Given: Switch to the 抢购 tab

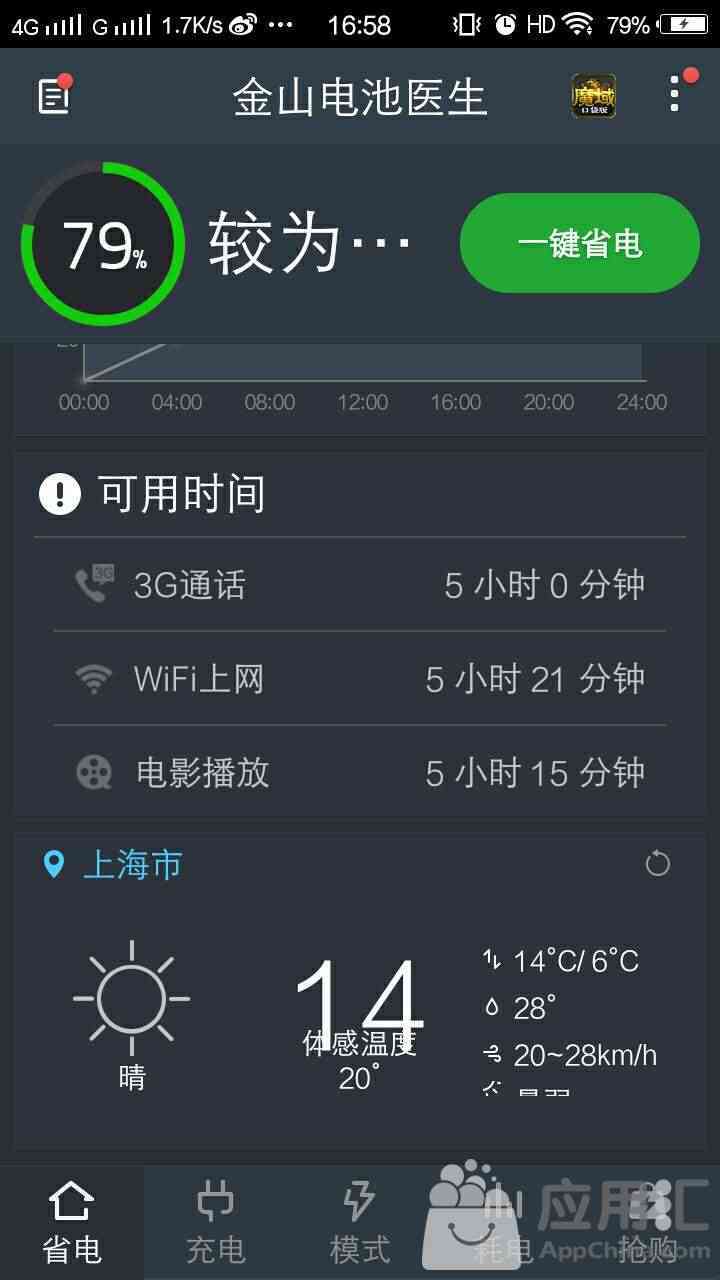Looking at the screenshot, I should point(648,1222).
